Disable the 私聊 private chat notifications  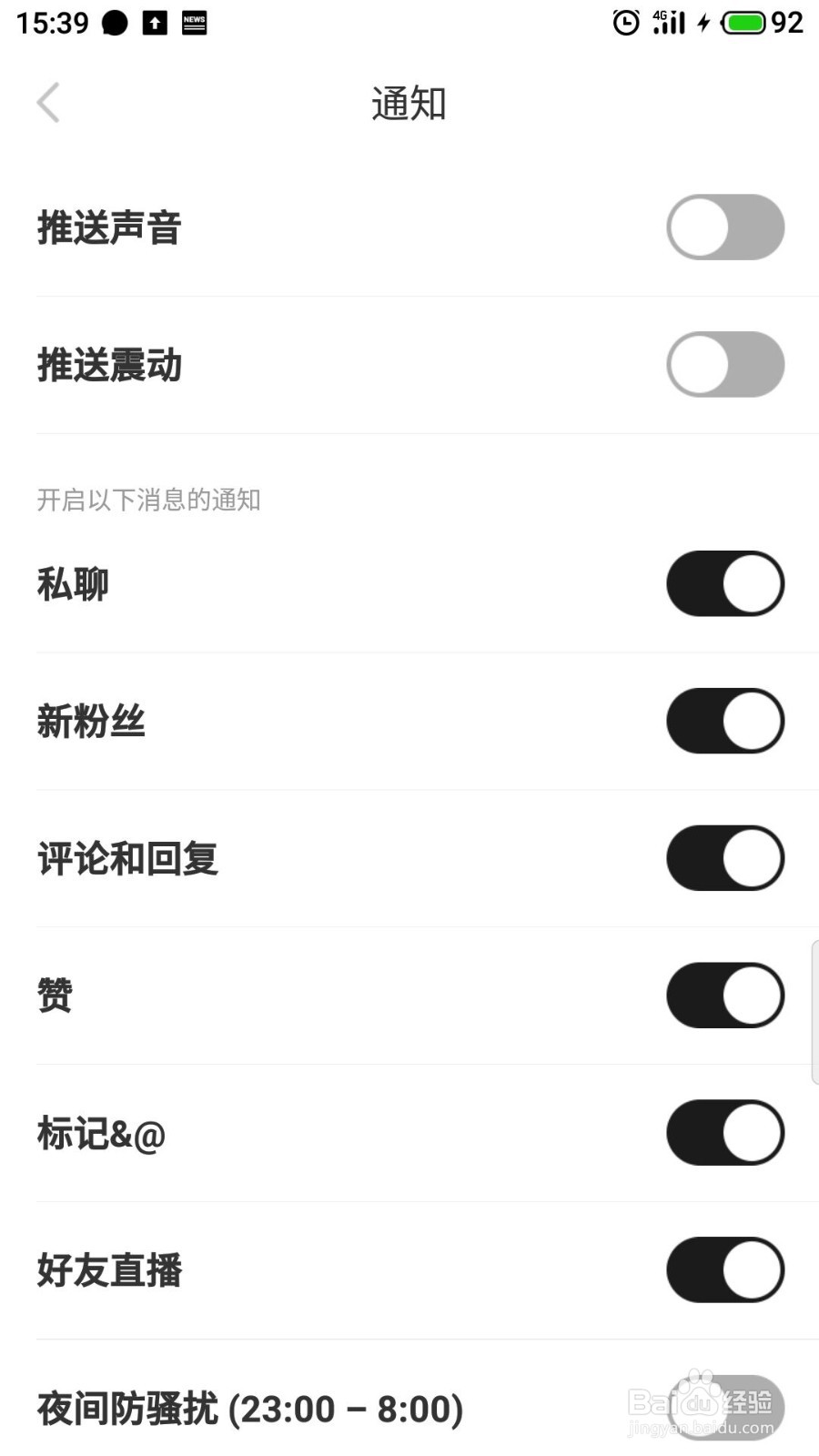pos(725,583)
